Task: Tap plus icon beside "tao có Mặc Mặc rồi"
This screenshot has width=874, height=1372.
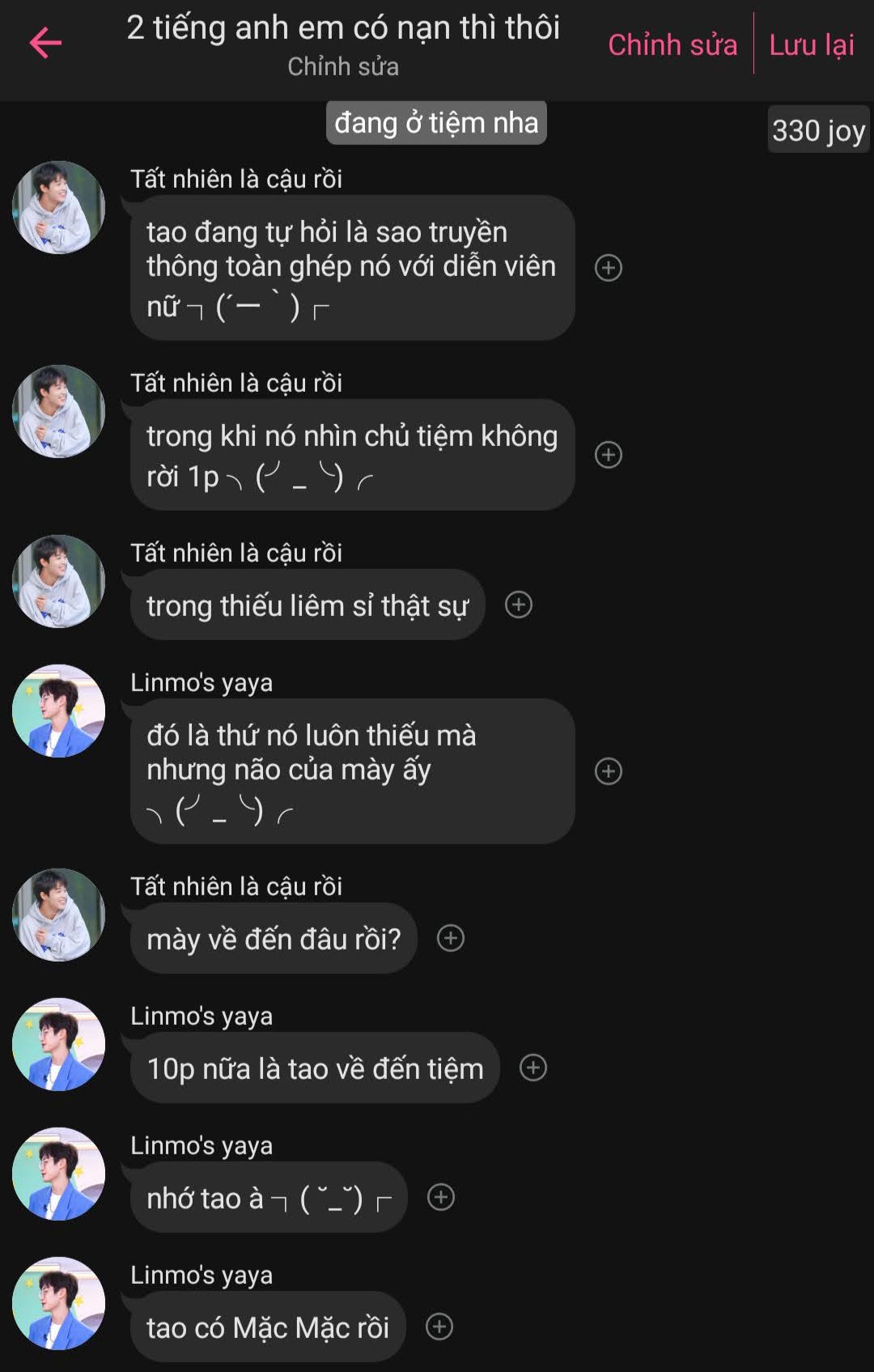Action: tap(439, 1327)
